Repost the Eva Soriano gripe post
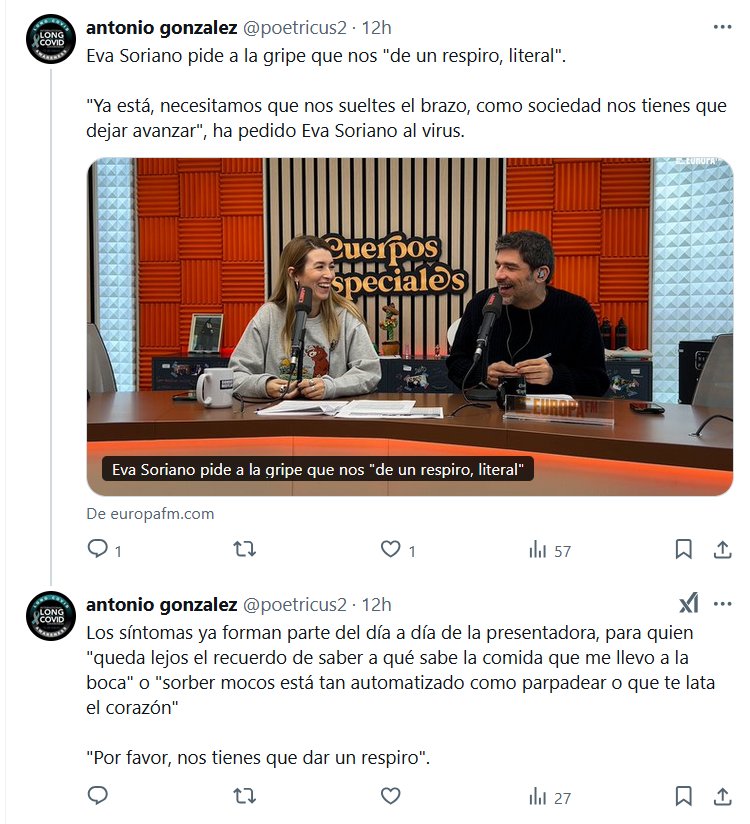 click(244, 549)
